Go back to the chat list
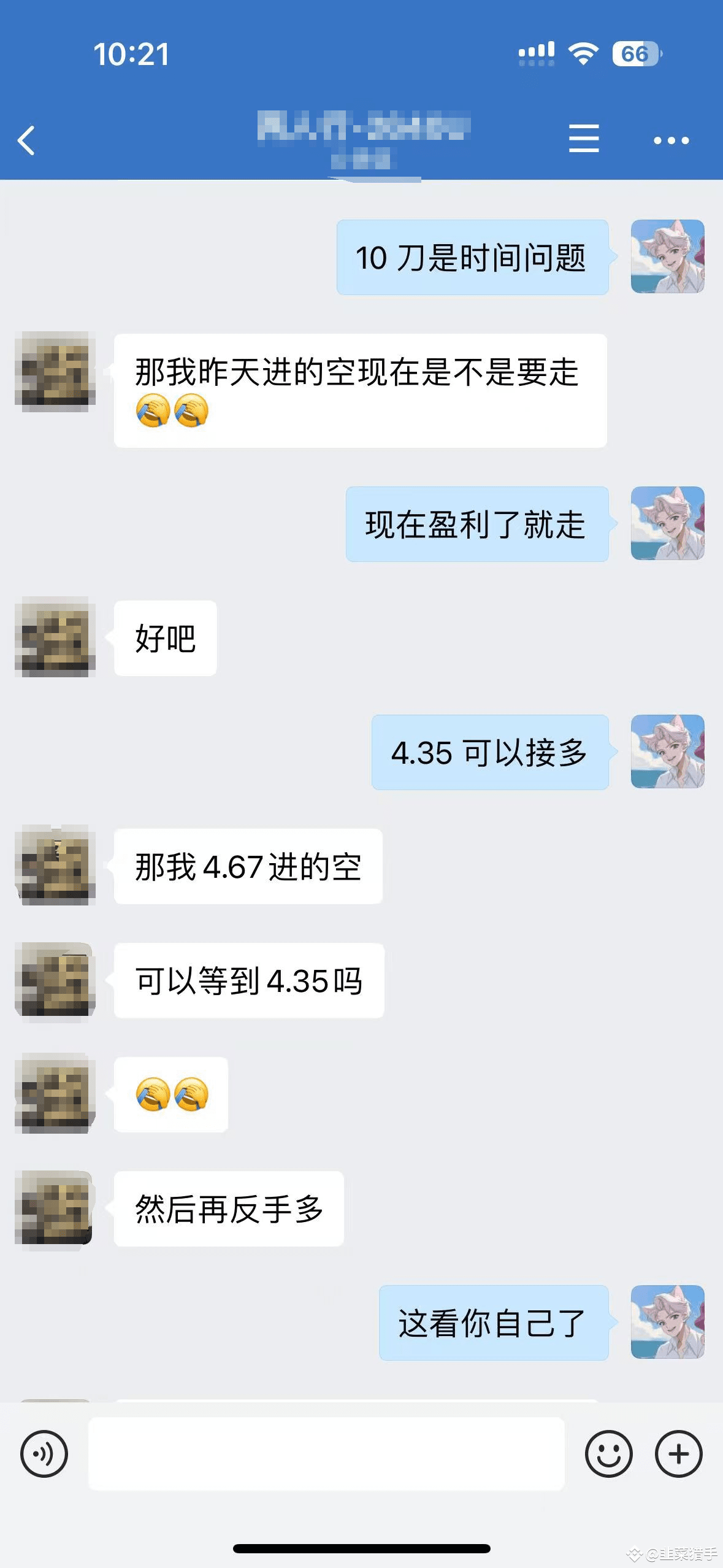Image resolution: width=723 pixels, height=1568 pixels. point(26,140)
